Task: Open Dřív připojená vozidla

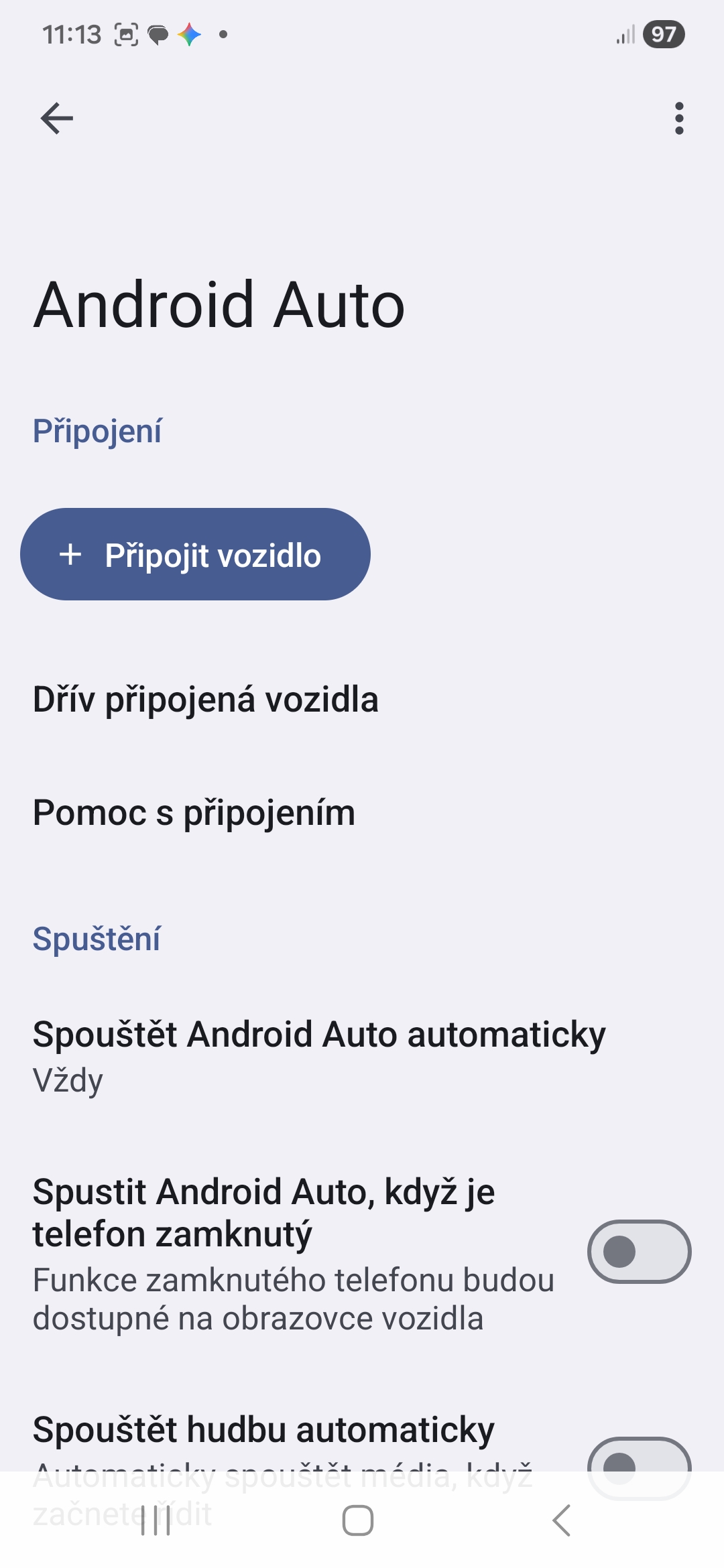Action: [x=206, y=700]
